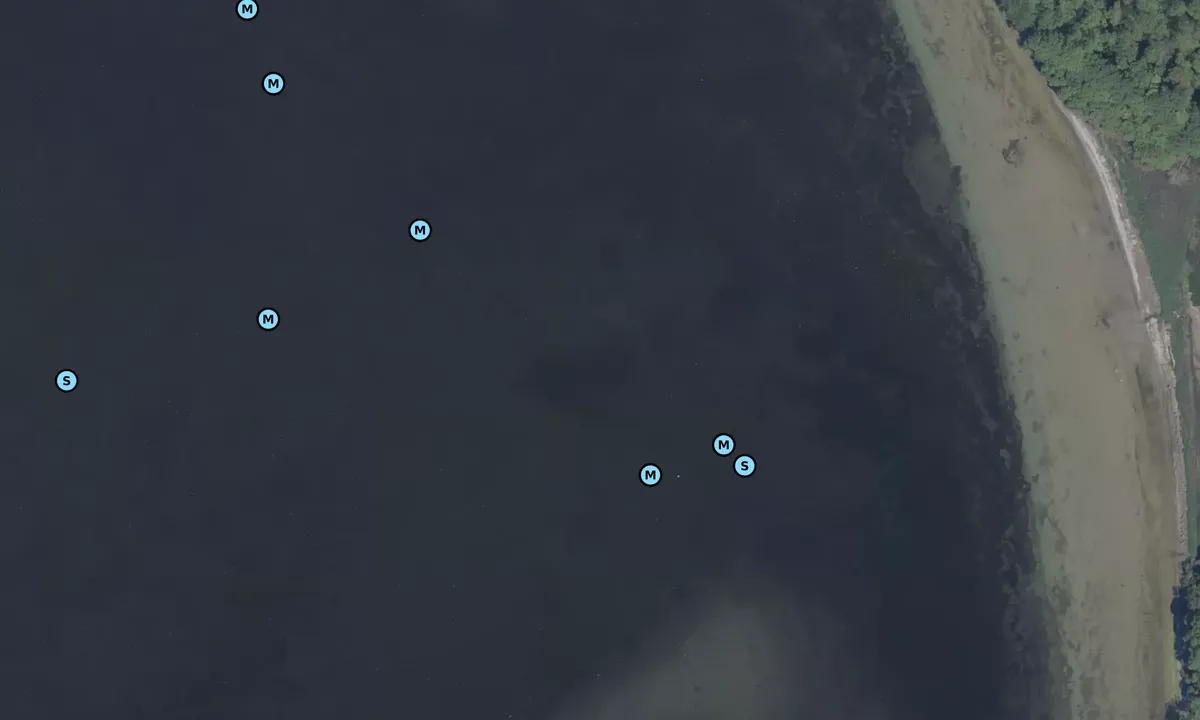This screenshot has width=1200, height=720.
Task: Open the M marker cut off by the screen edge
Action: click(x=247, y=9)
